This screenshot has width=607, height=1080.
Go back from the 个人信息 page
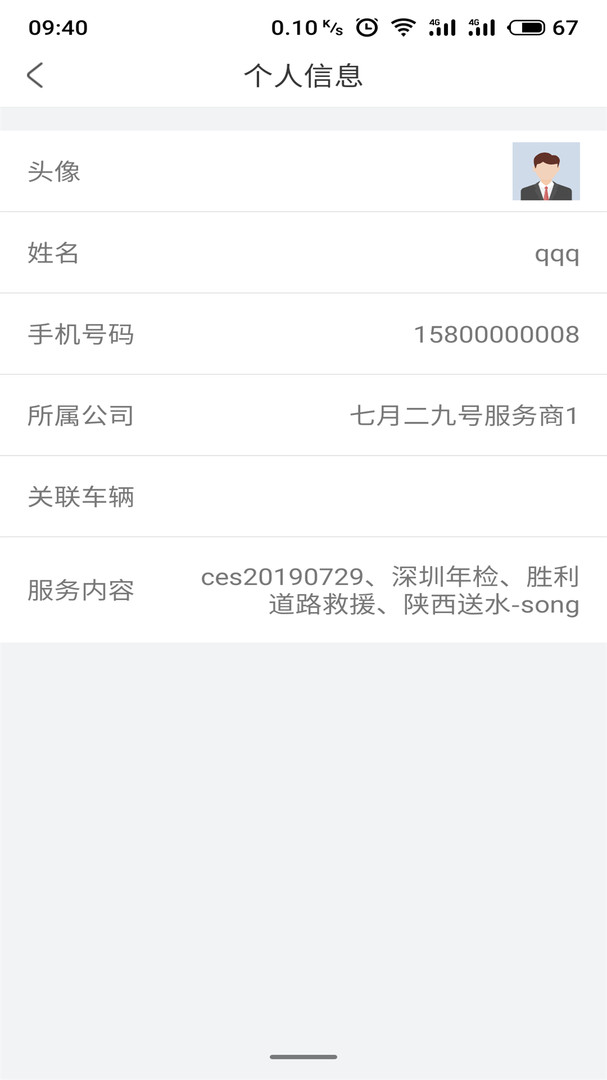pos(35,75)
